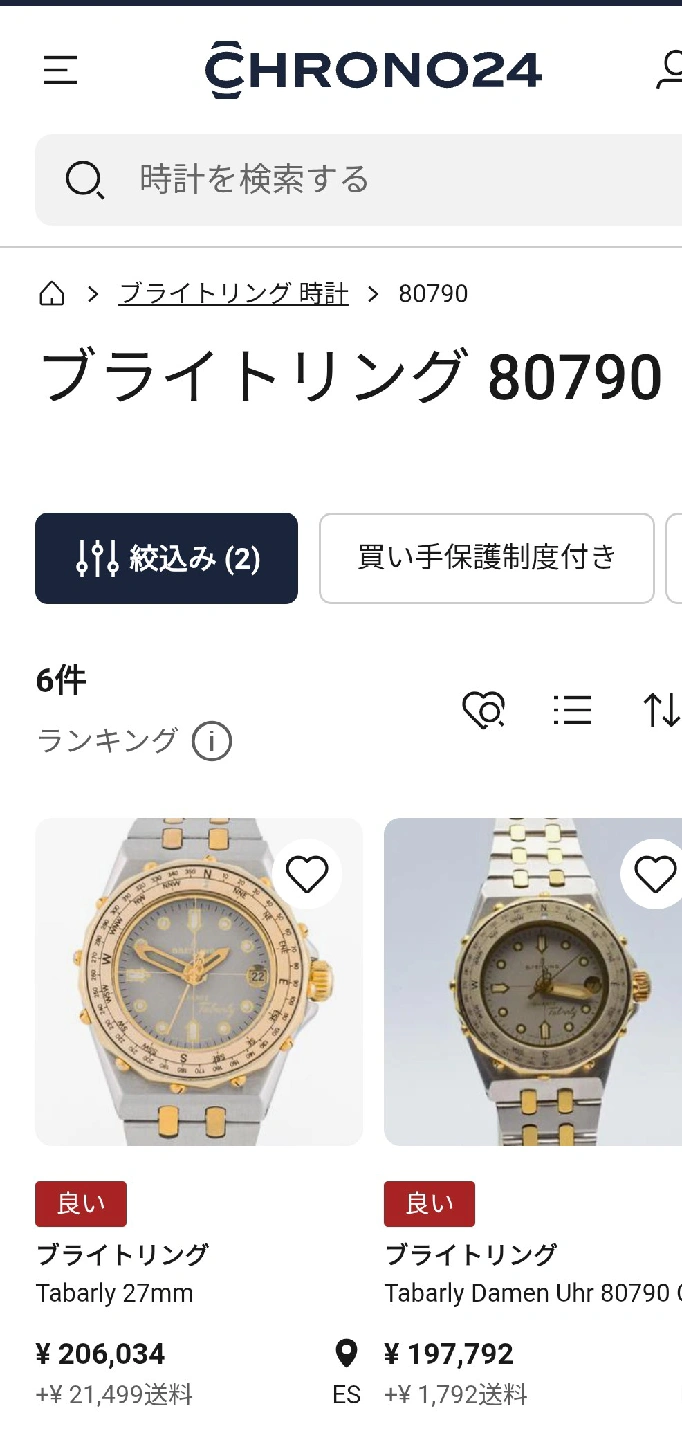Switch to list view layout
Viewport: 682px width, 1440px height.
coord(572,710)
